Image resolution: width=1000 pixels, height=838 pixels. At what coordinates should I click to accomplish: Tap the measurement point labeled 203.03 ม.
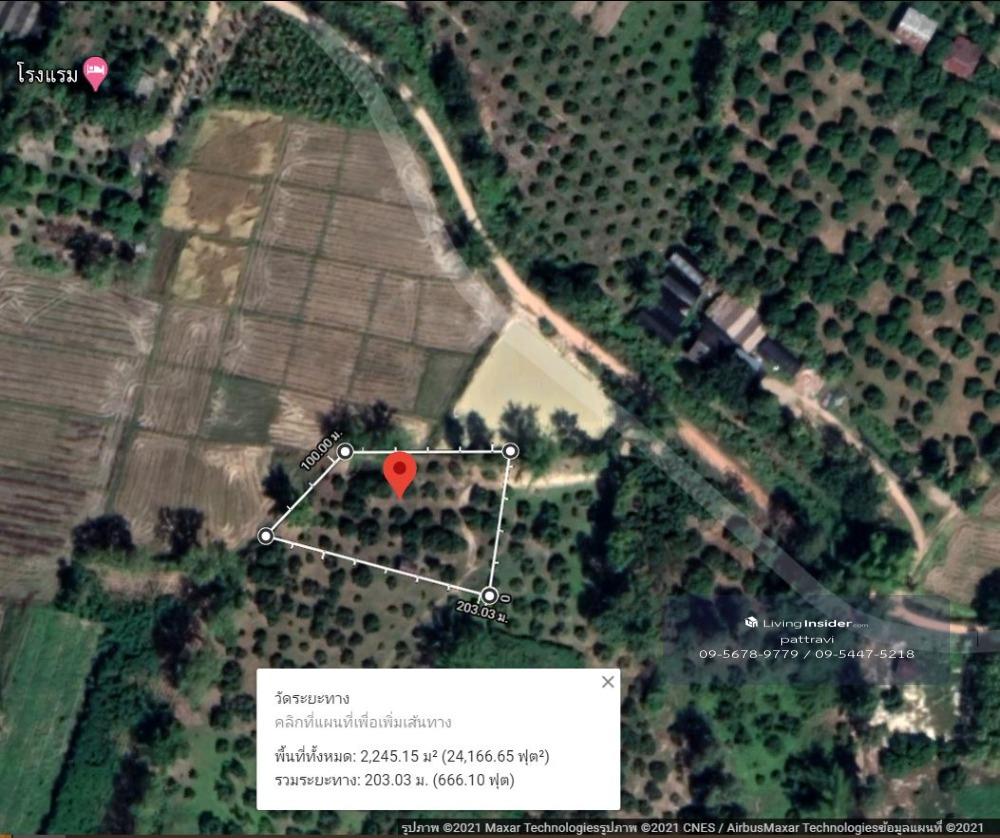point(488,596)
